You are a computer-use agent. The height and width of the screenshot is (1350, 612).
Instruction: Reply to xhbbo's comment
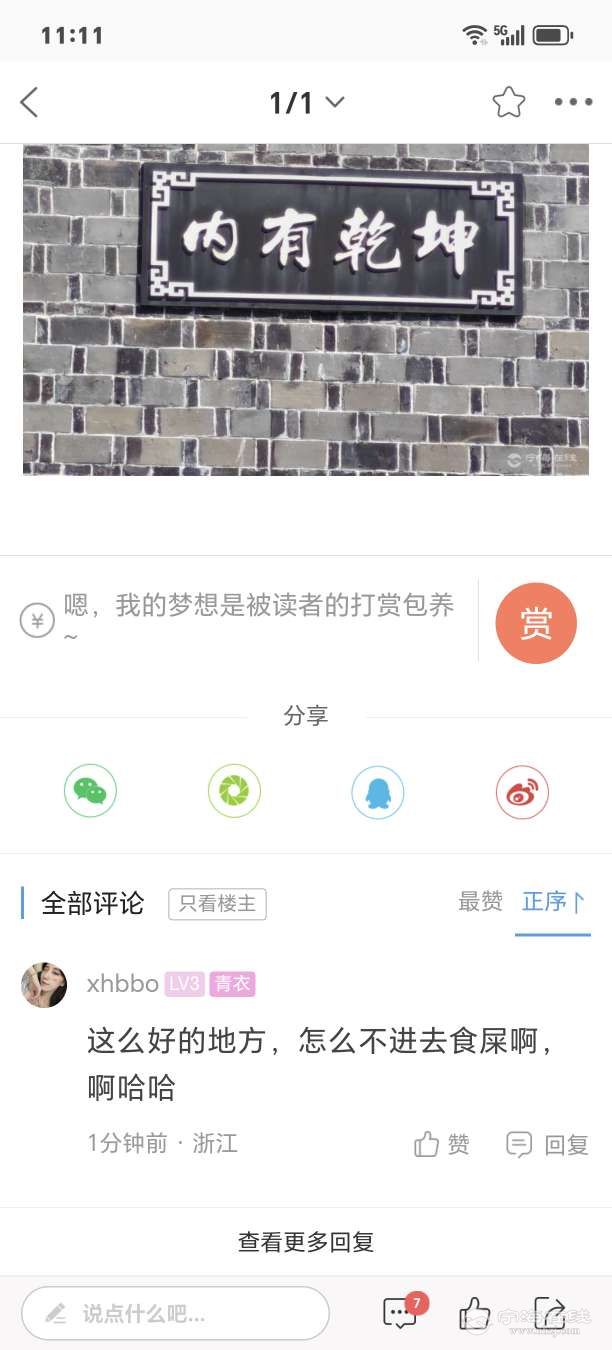click(547, 1144)
